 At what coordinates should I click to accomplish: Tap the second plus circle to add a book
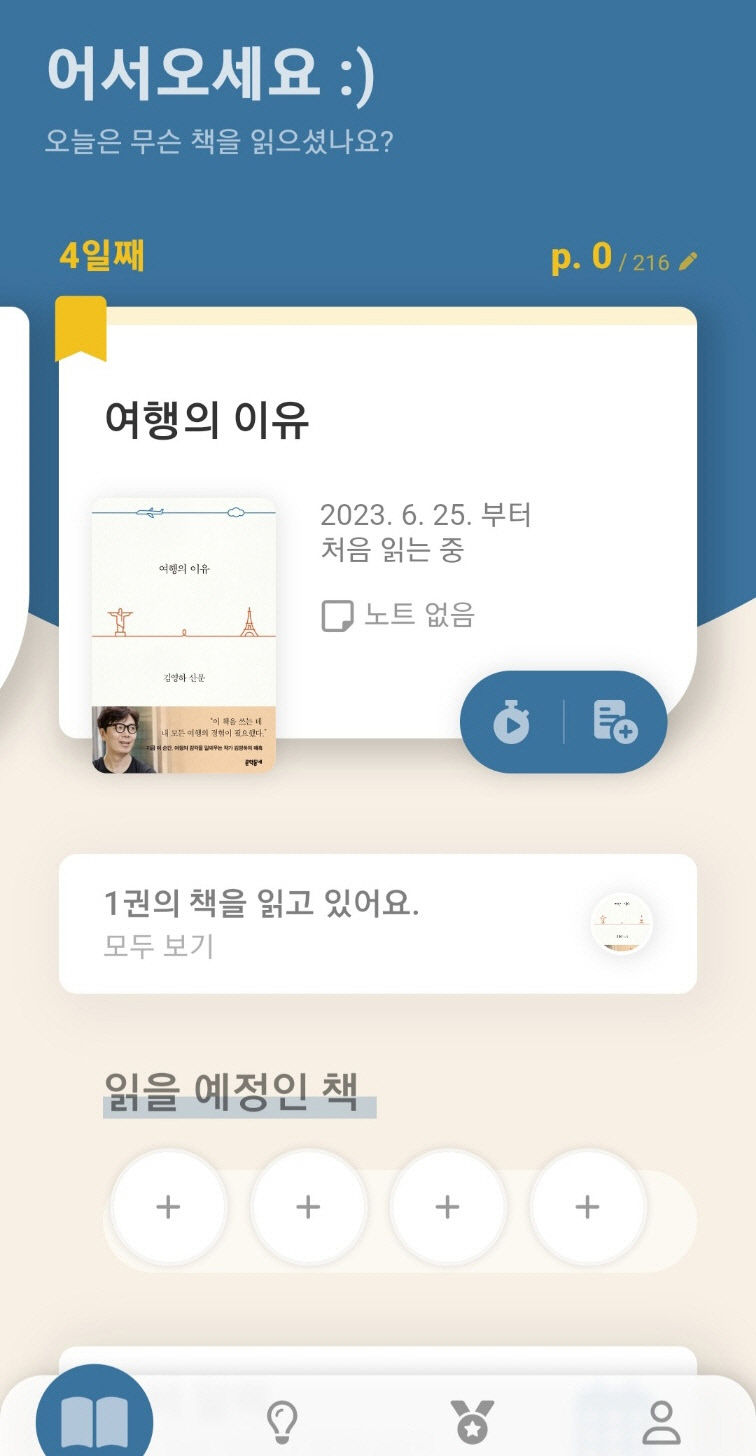click(x=307, y=1207)
